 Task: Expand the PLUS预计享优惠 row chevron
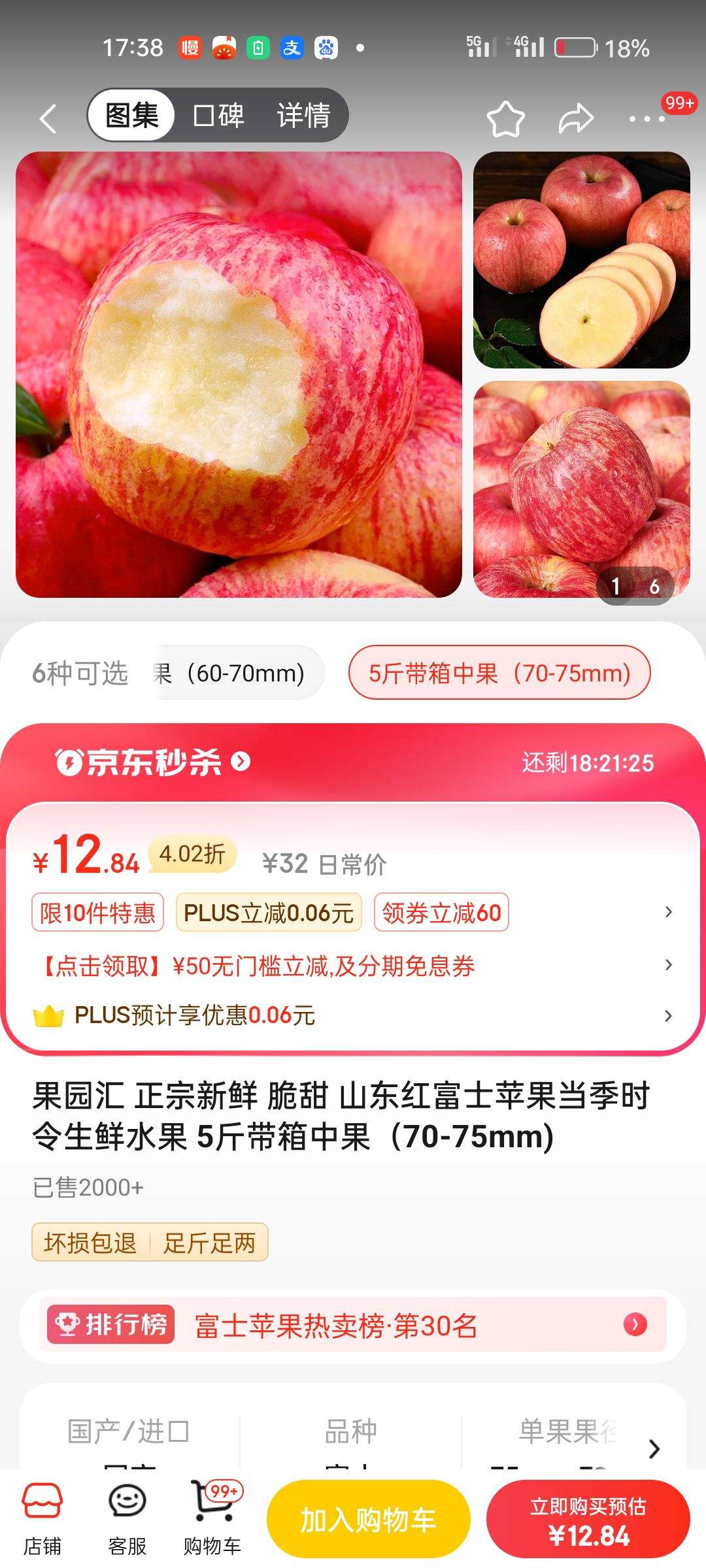[x=668, y=1016]
